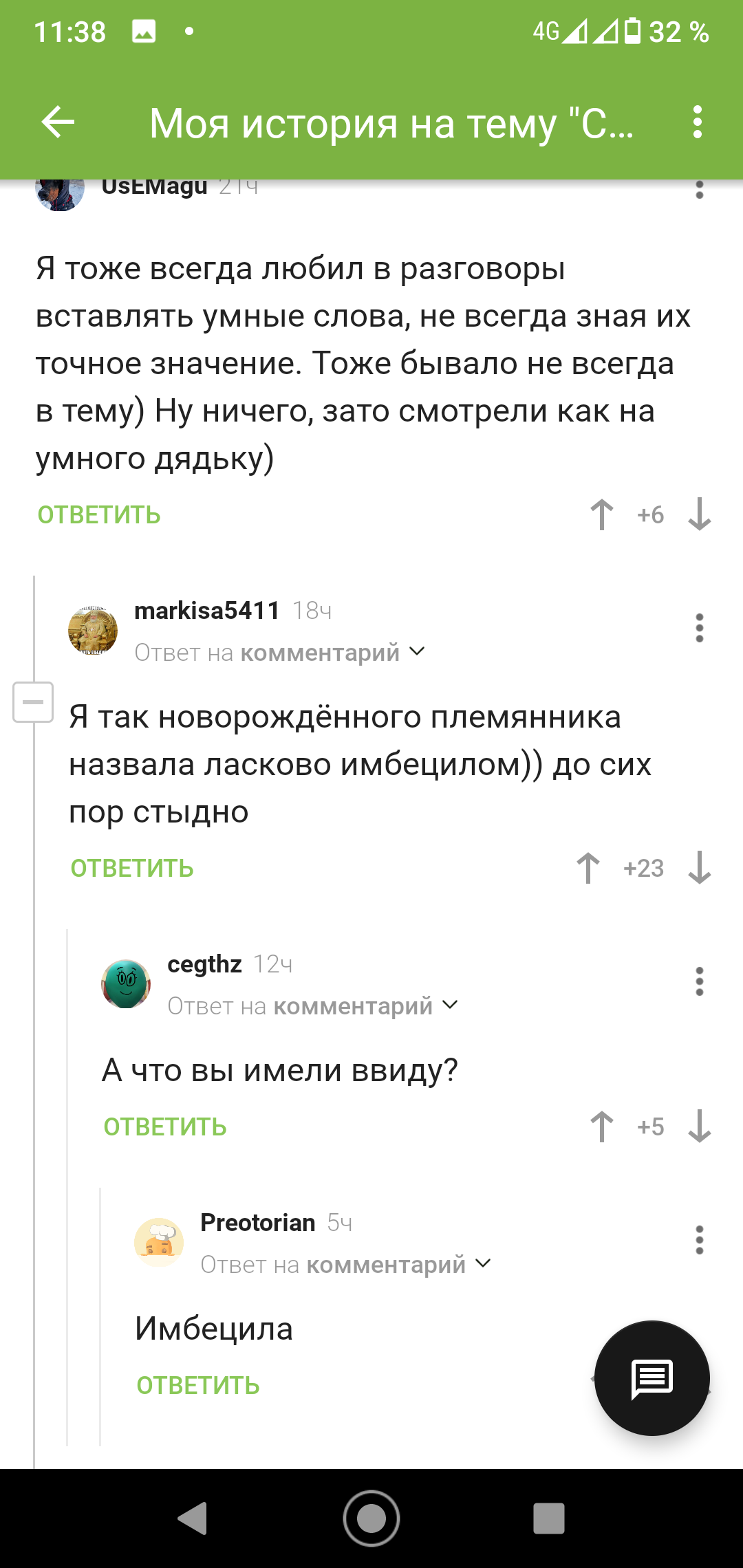743x1568 pixels.
Task: Reply to cegthz's comment
Action: [165, 1127]
